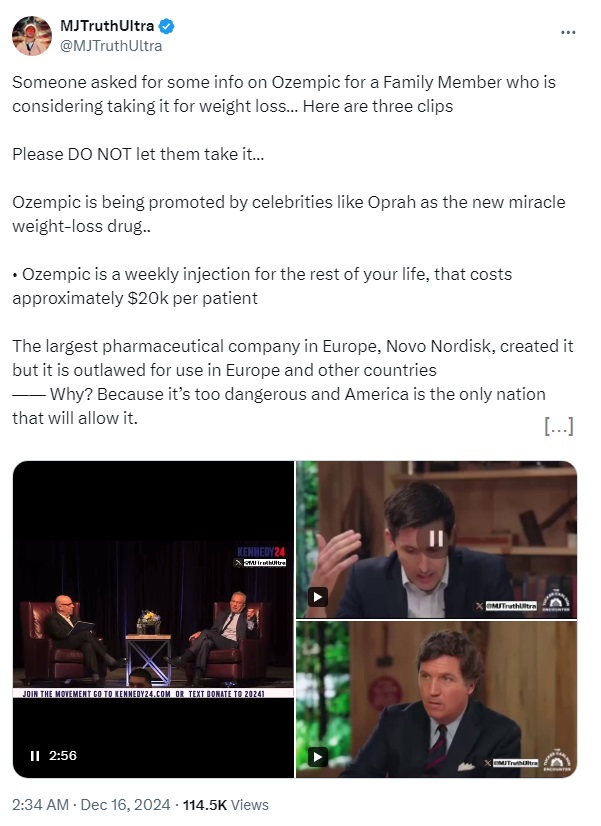The height and width of the screenshot is (826, 601).
Task: Open the Kennedy24 stage interview clip
Action: click(x=153, y=620)
